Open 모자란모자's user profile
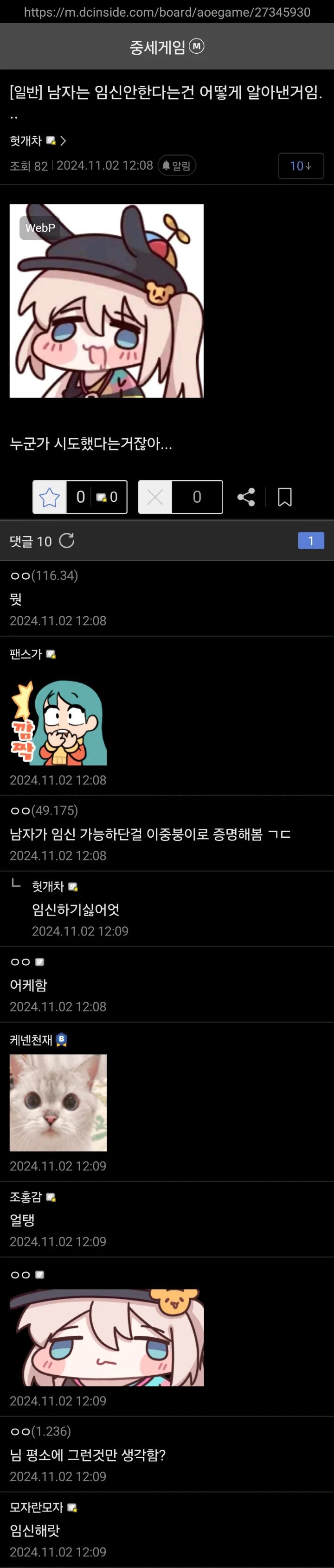The height and width of the screenshot is (1568, 334). 37,1506
